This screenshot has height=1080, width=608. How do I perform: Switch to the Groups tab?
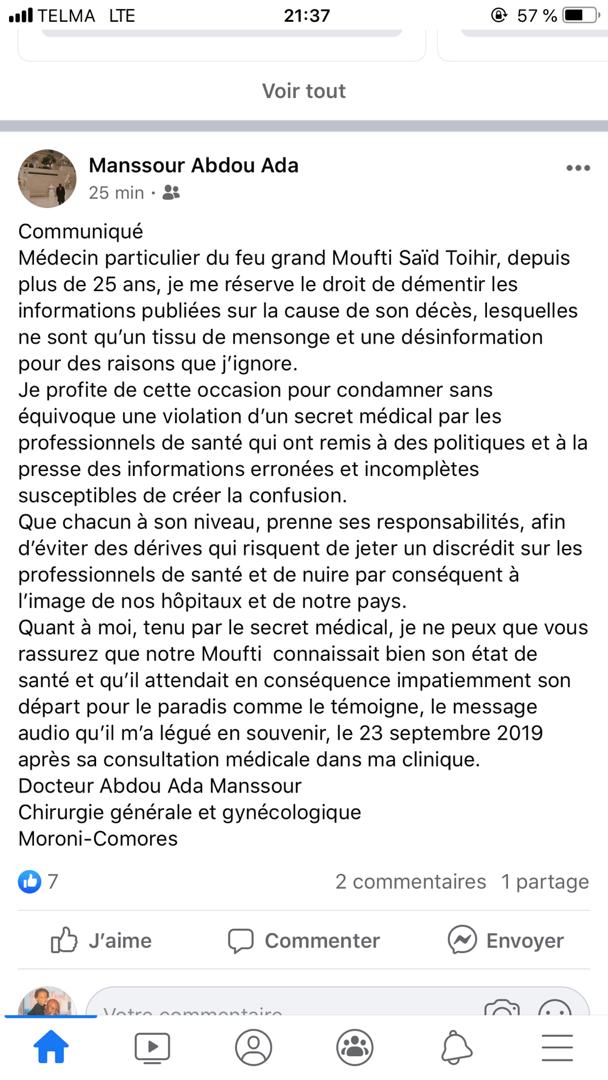(x=355, y=1046)
